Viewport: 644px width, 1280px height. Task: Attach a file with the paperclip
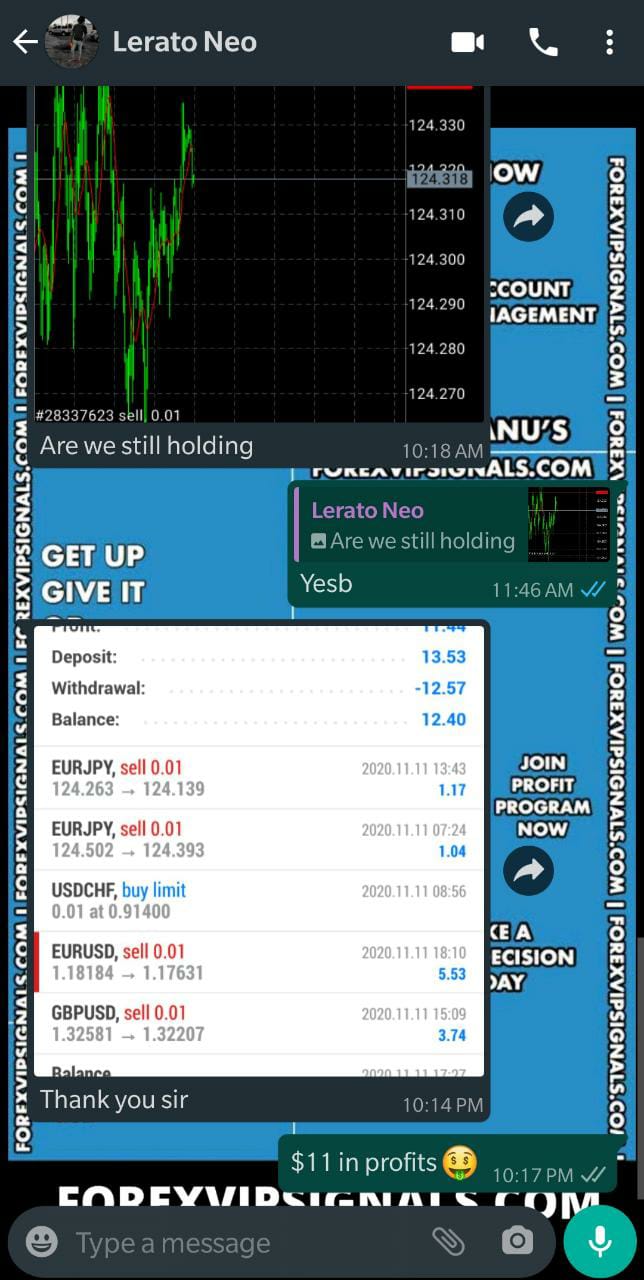(448, 1242)
